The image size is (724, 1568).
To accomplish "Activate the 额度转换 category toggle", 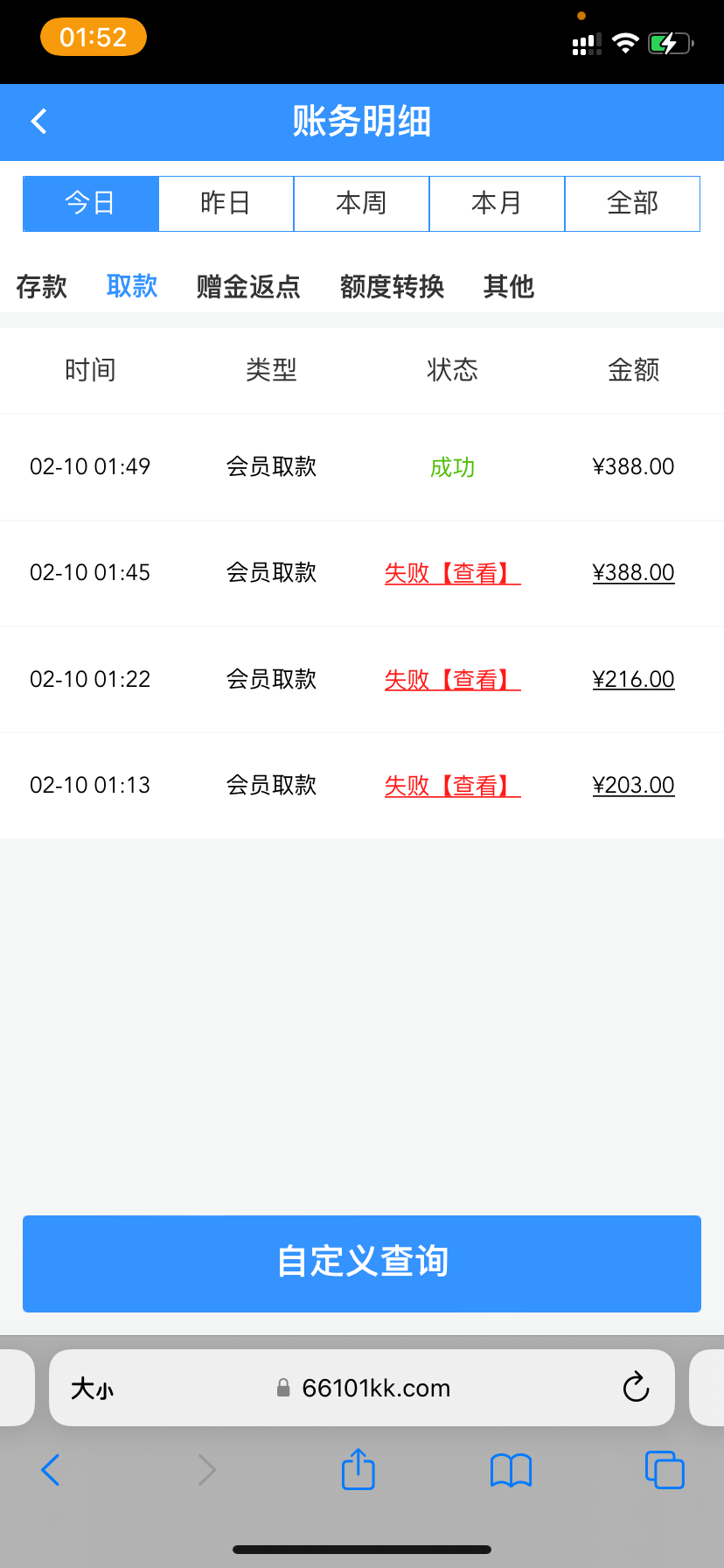I will click(392, 286).
